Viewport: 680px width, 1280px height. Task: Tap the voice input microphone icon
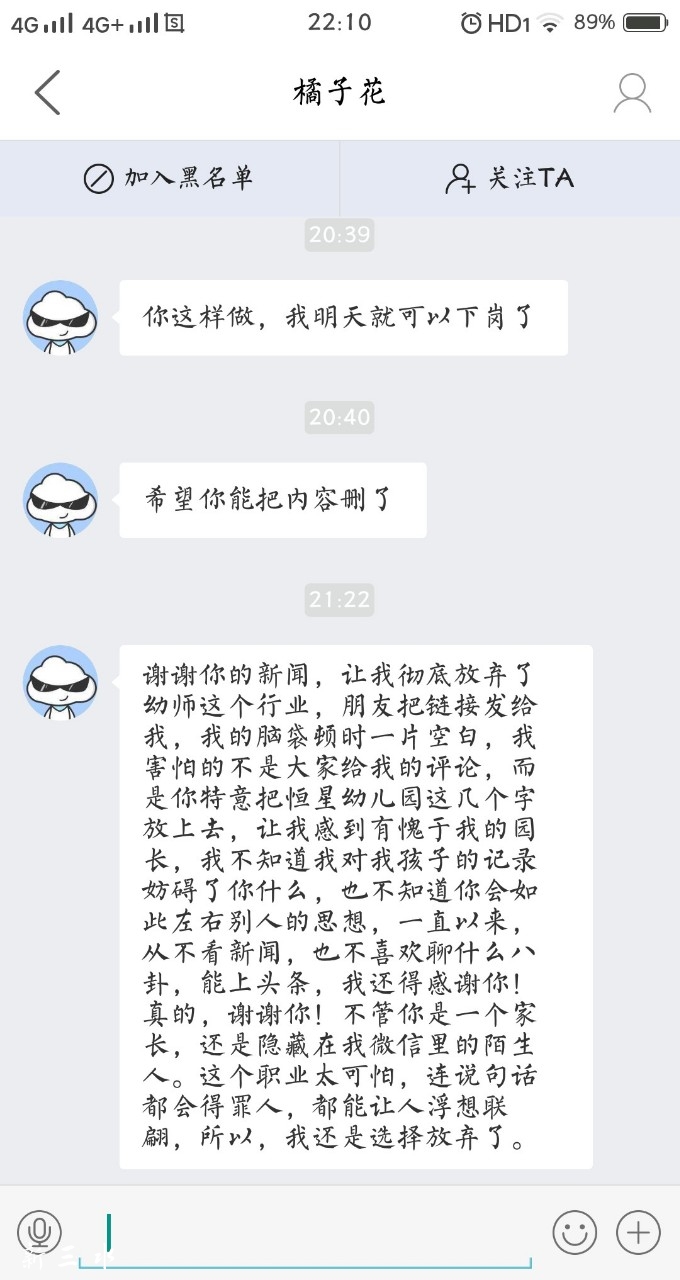pyautogui.click(x=40, y=1233)
